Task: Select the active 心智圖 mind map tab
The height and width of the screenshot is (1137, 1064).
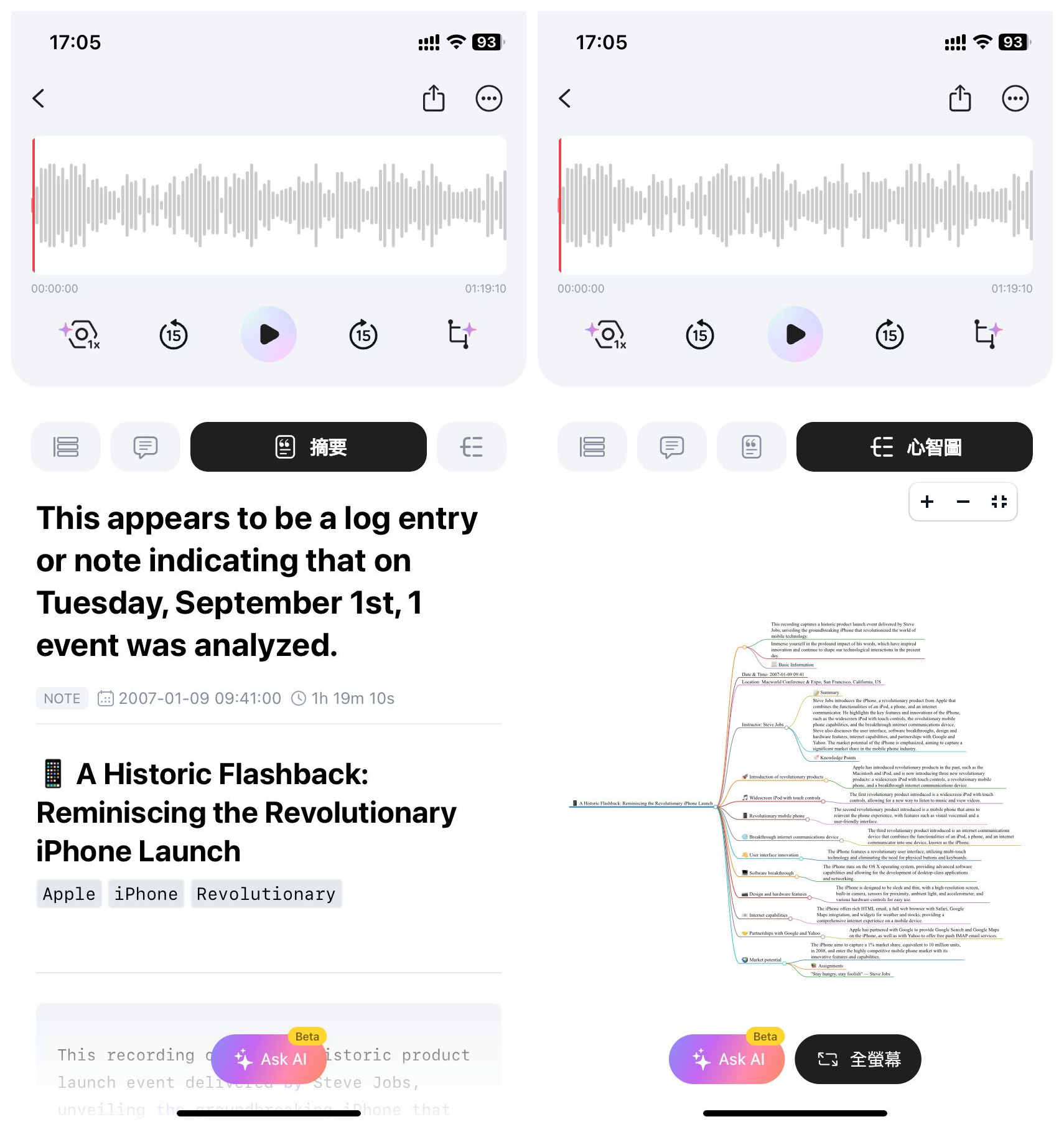Action: 914,447
